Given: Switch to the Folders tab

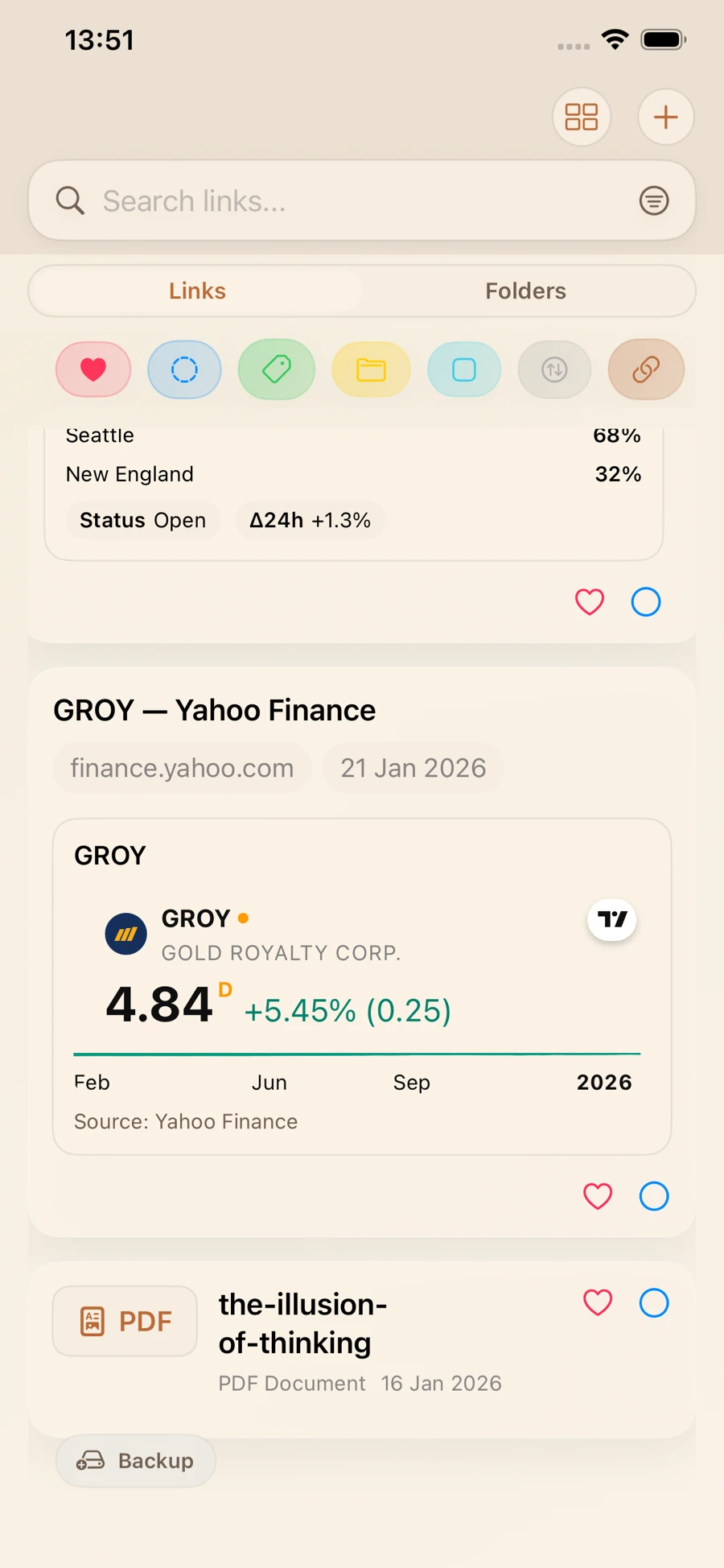Looking at the screenshot, I should pos(525,291).
